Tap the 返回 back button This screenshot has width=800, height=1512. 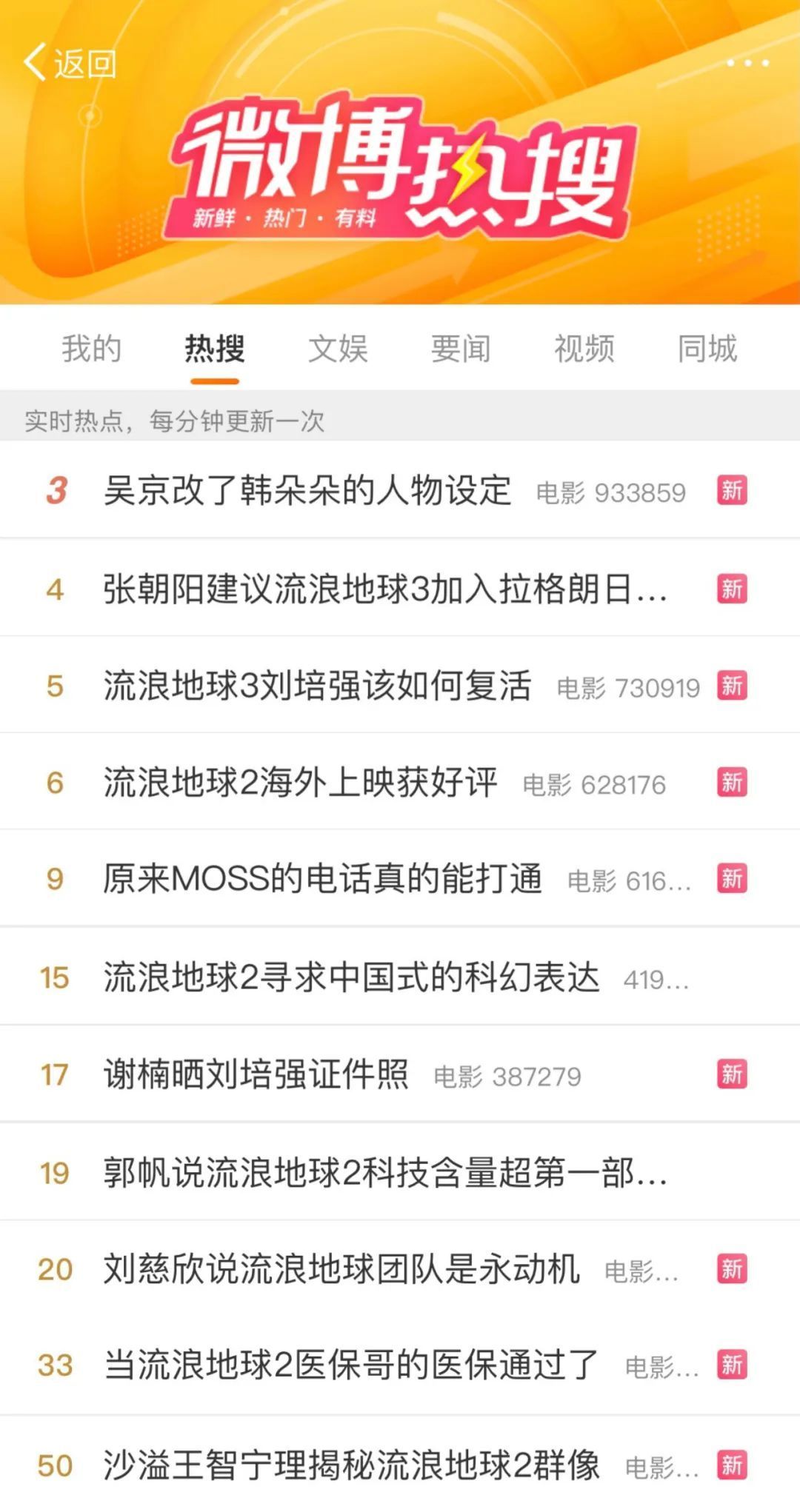point(70,64)
